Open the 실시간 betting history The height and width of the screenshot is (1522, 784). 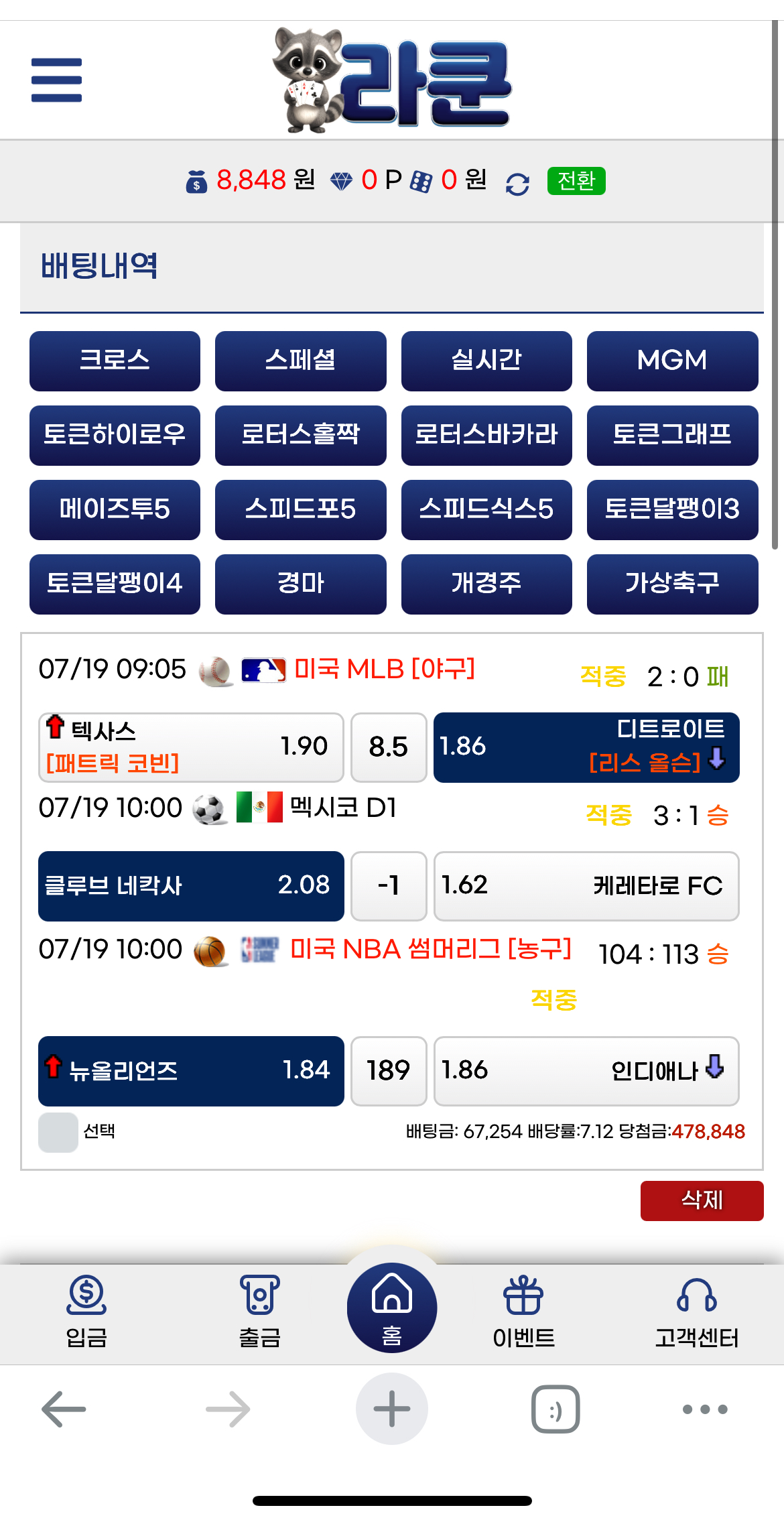coord(486,361)
